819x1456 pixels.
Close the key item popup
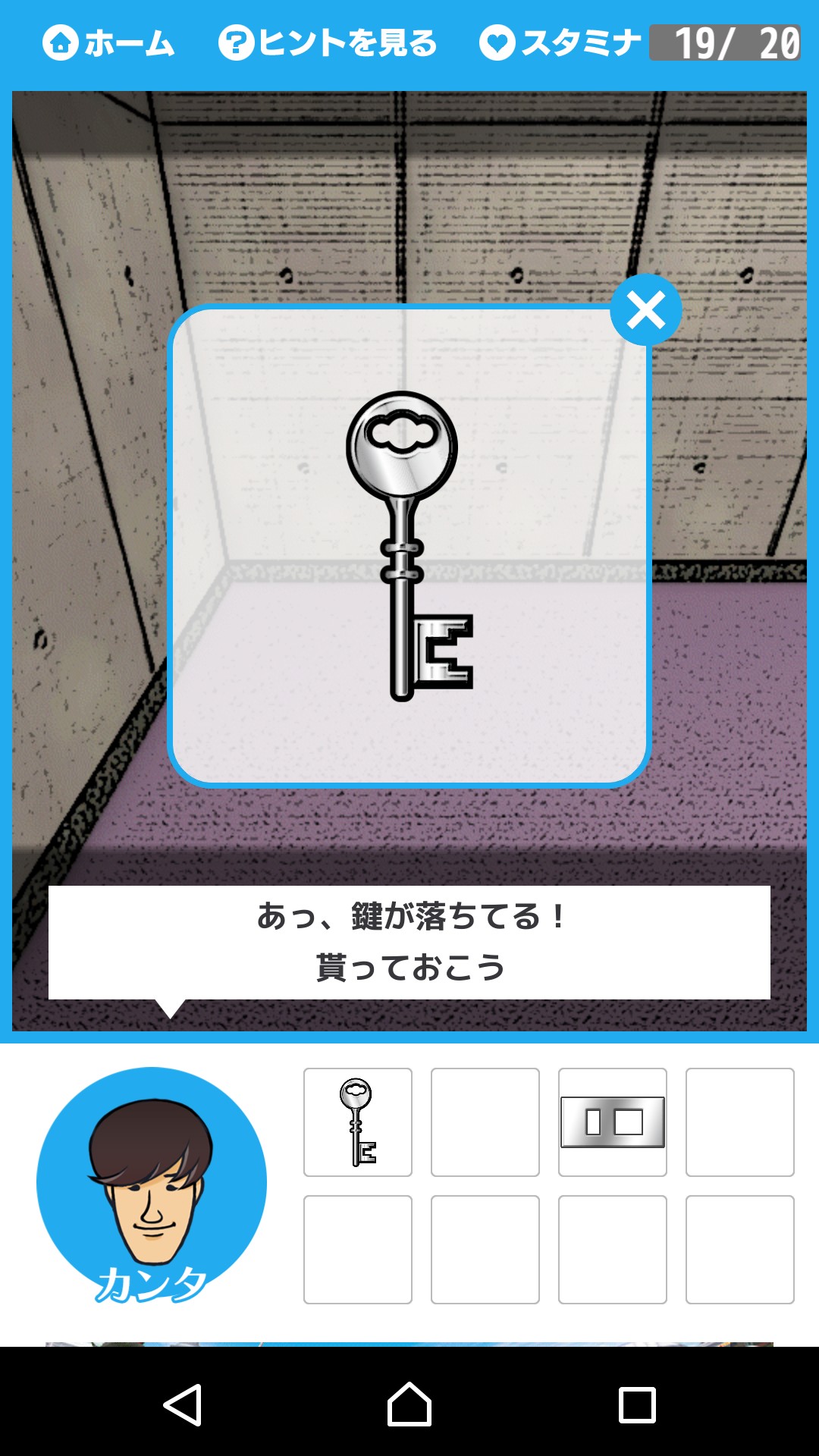click(646, 310)
